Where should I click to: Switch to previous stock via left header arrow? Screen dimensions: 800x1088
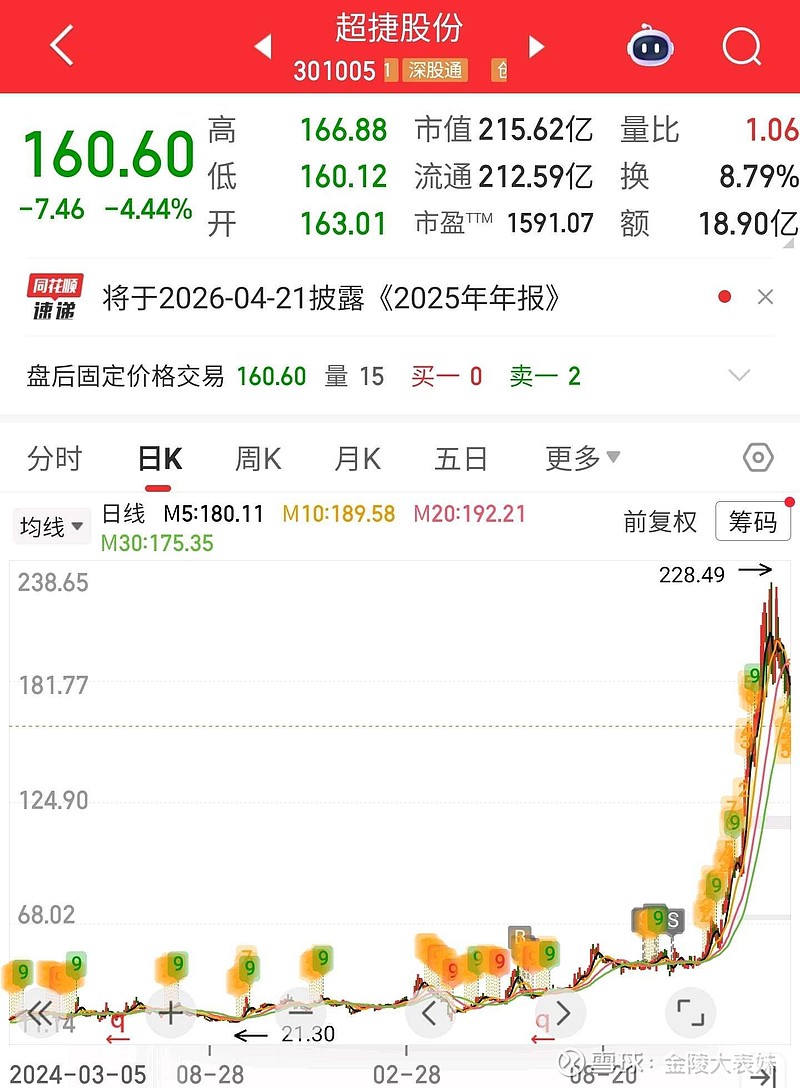point(264,46)
